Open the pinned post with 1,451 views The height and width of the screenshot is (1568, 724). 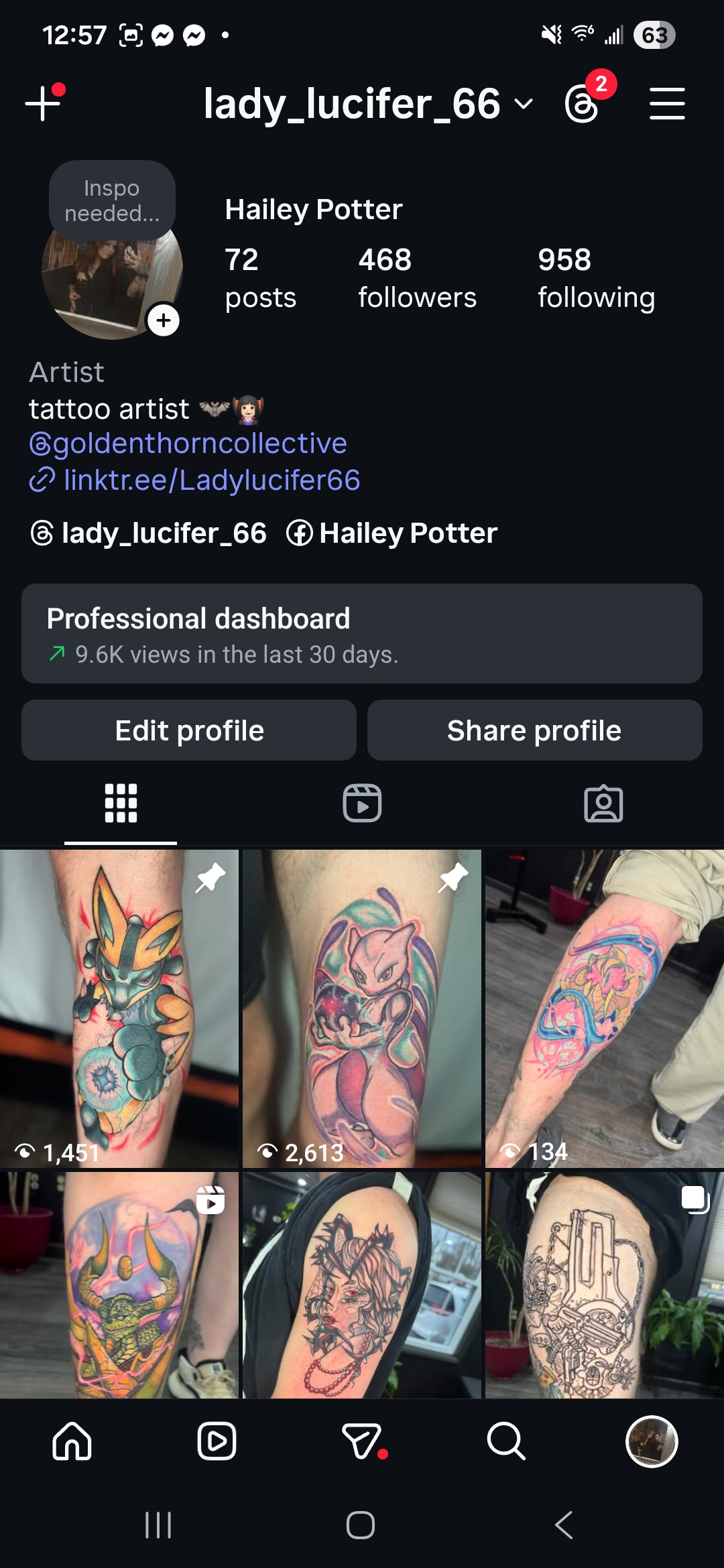pos(119,1008)
